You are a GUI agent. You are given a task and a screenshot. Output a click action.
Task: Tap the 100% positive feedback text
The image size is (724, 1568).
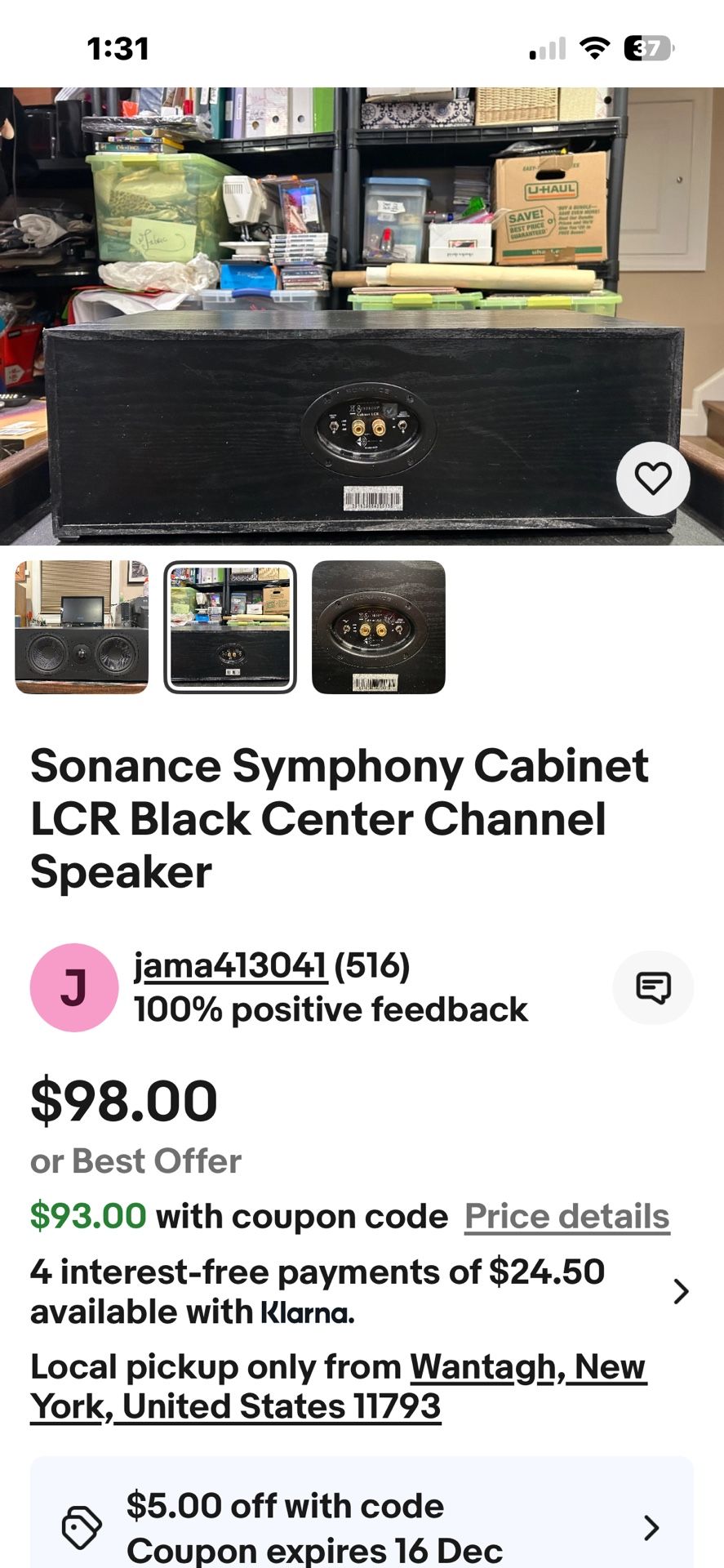[331, 1009]
